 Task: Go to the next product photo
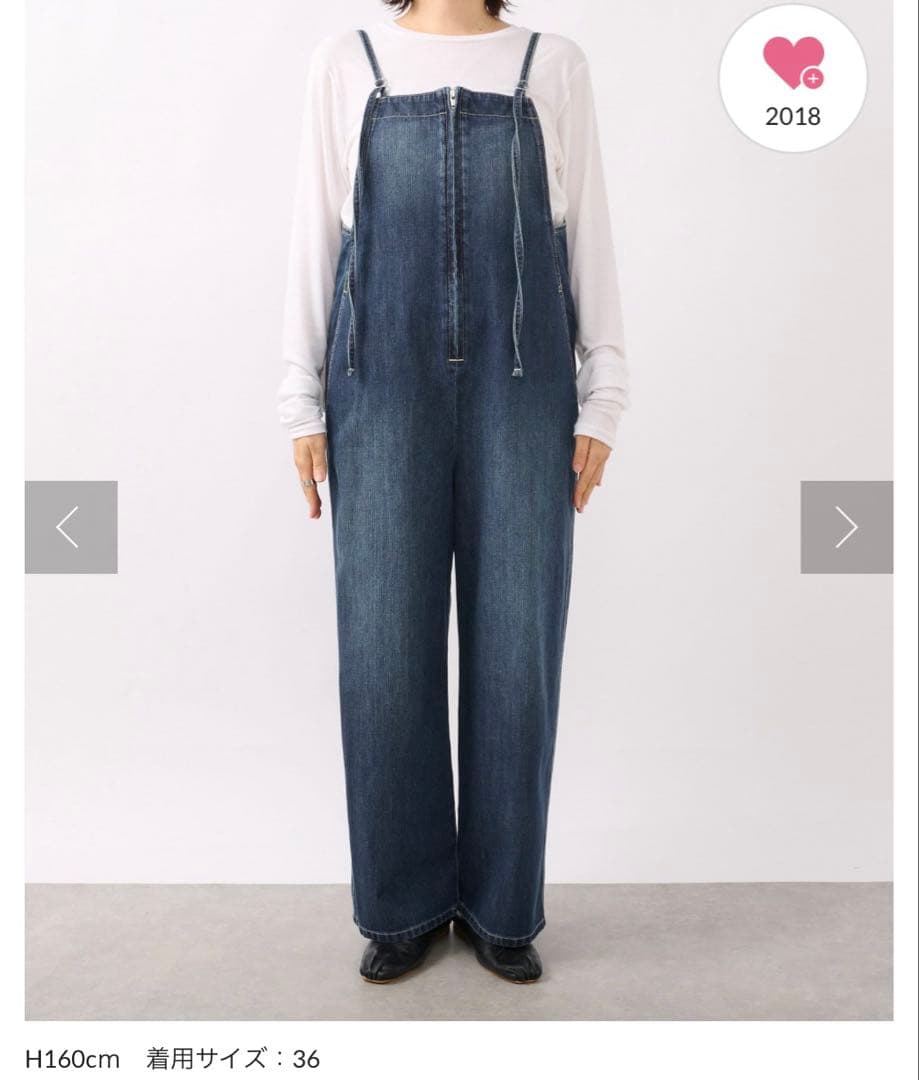pyautogui.click(x=846, y=527)
